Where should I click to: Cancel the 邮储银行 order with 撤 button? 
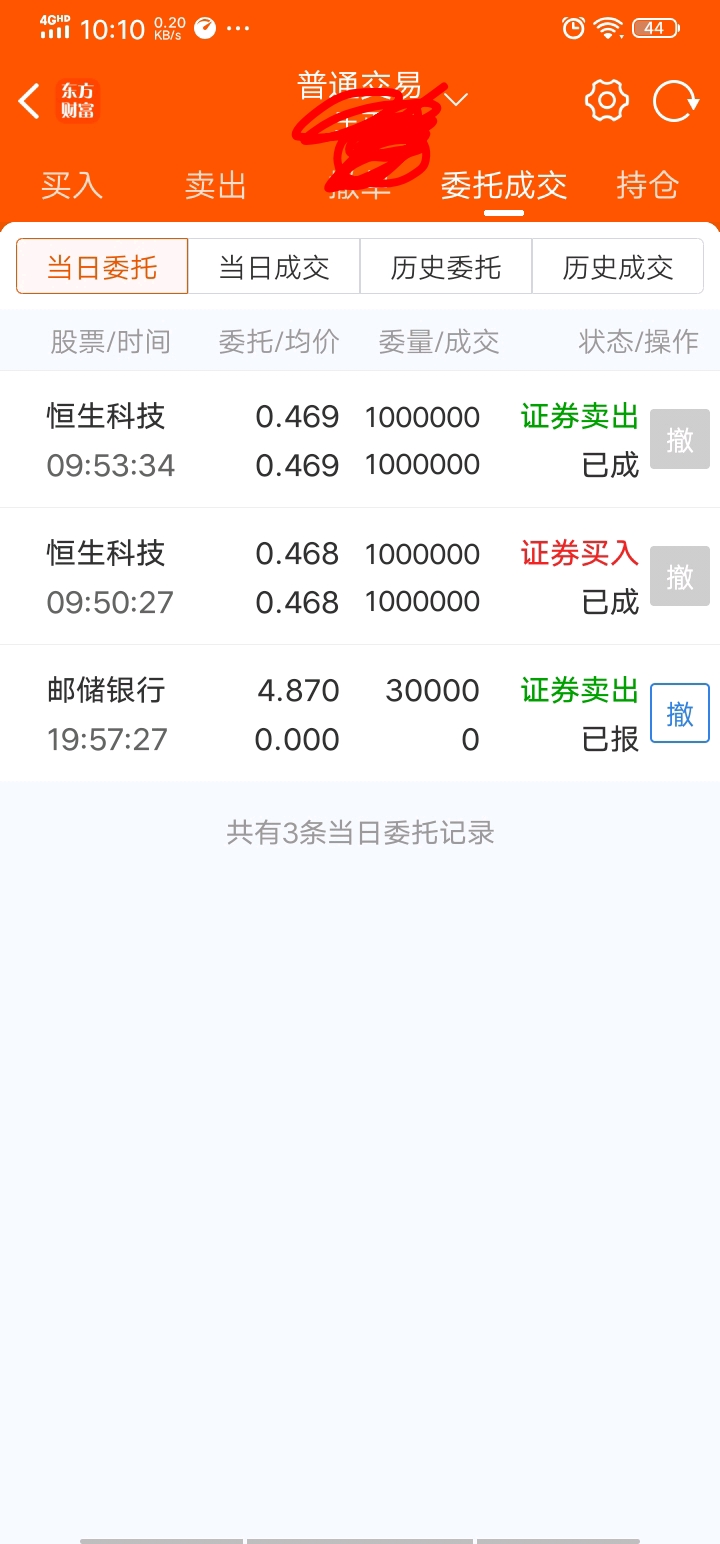[x=679, y=712]
